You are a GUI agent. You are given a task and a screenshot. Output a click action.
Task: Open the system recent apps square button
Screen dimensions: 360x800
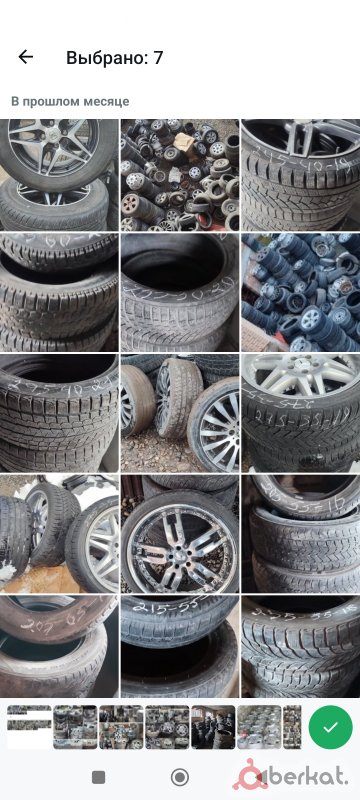click(98, 778)
